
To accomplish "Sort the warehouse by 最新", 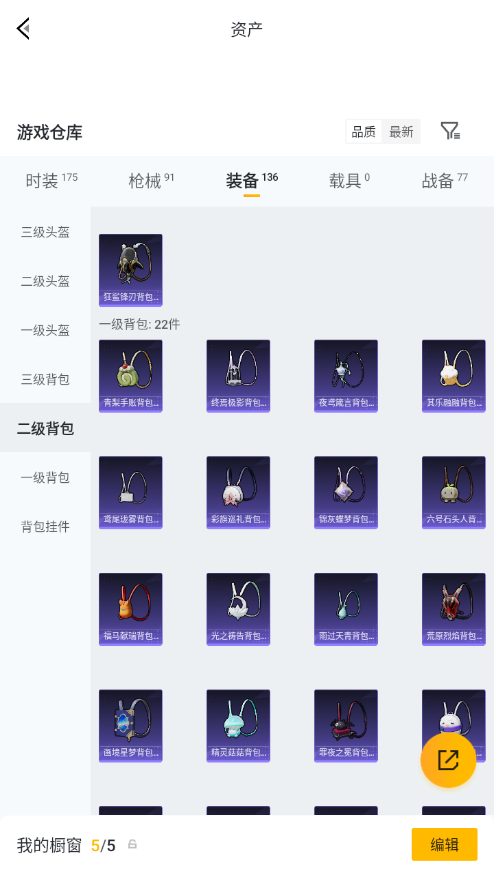I will click(401, 132).
